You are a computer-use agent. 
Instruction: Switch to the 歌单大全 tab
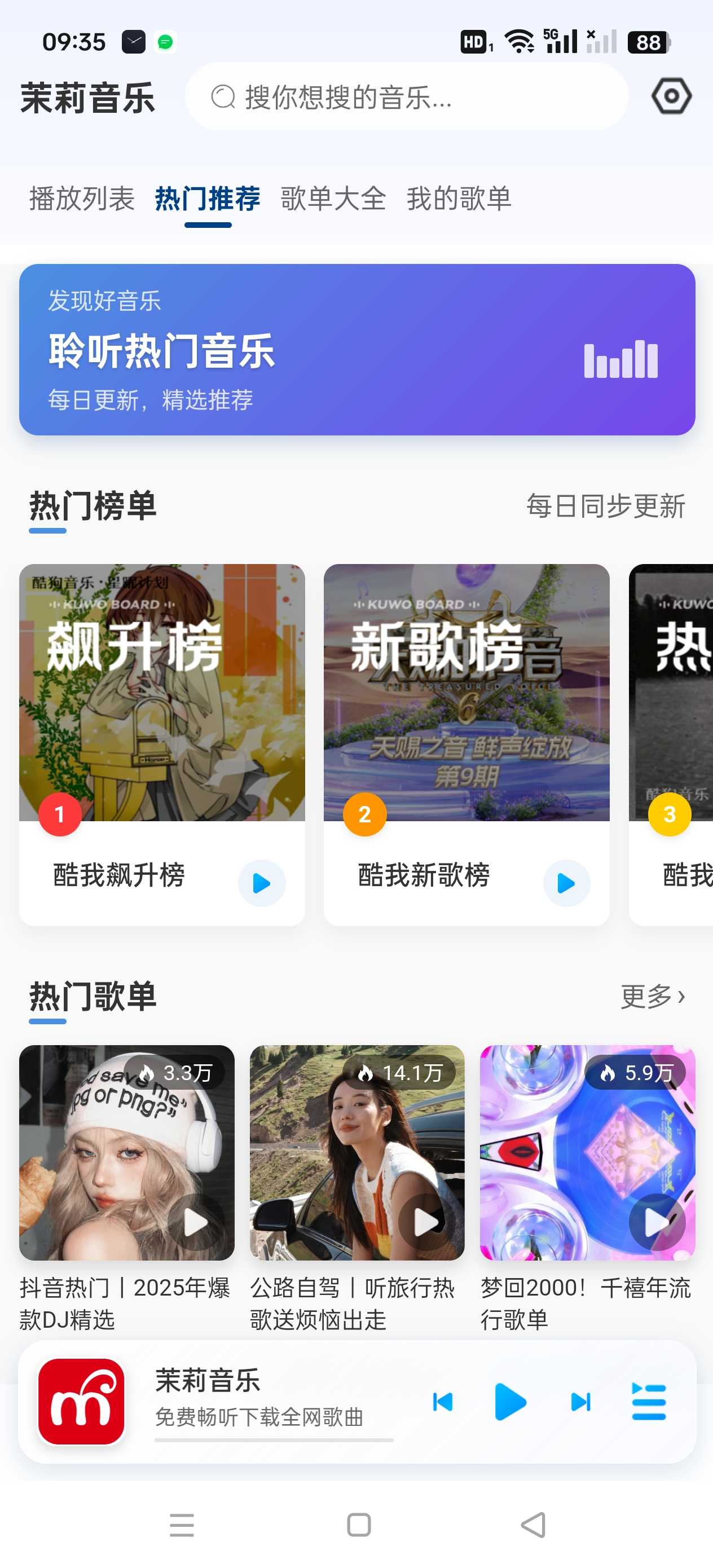tap(333, 199)
